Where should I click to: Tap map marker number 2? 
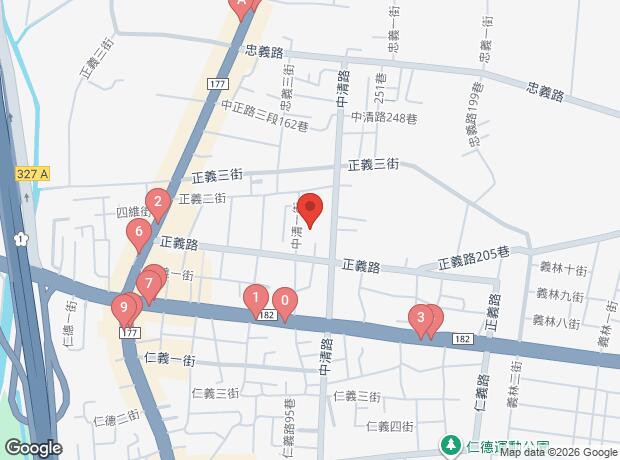158,201
